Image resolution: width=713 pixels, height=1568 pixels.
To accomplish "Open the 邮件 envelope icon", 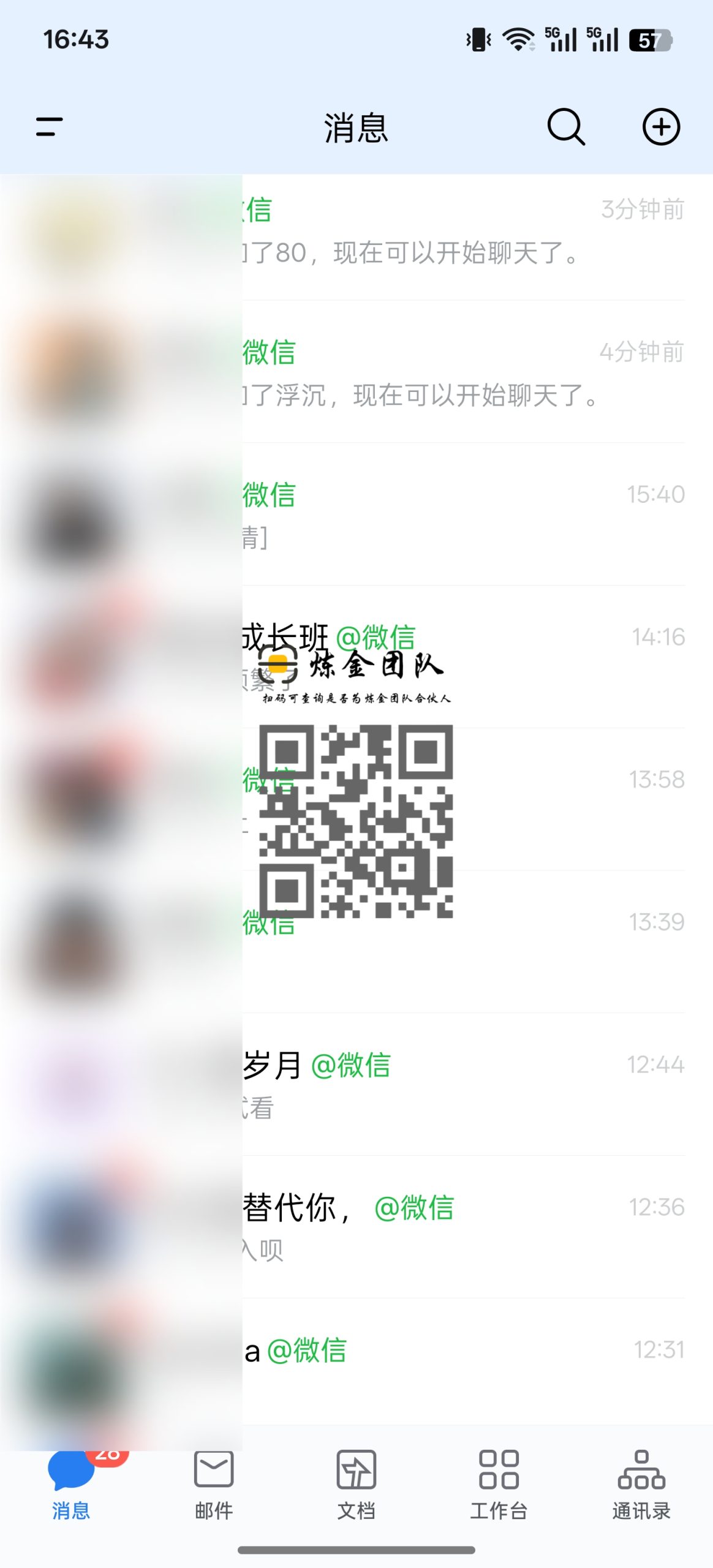I will 213,1470.
